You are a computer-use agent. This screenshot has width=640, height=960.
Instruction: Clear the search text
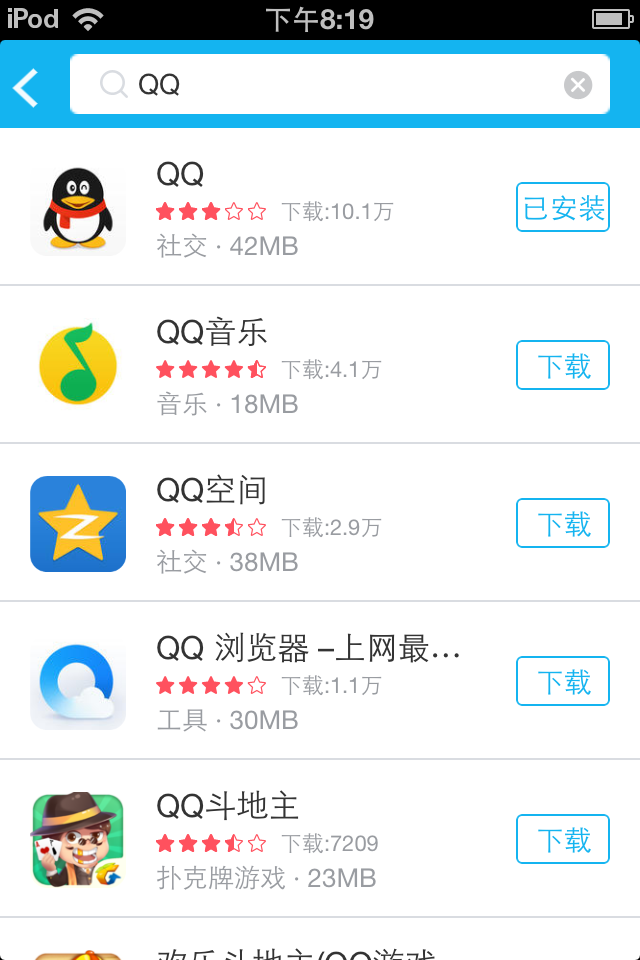pyautogui.click(x=578, y=85)
